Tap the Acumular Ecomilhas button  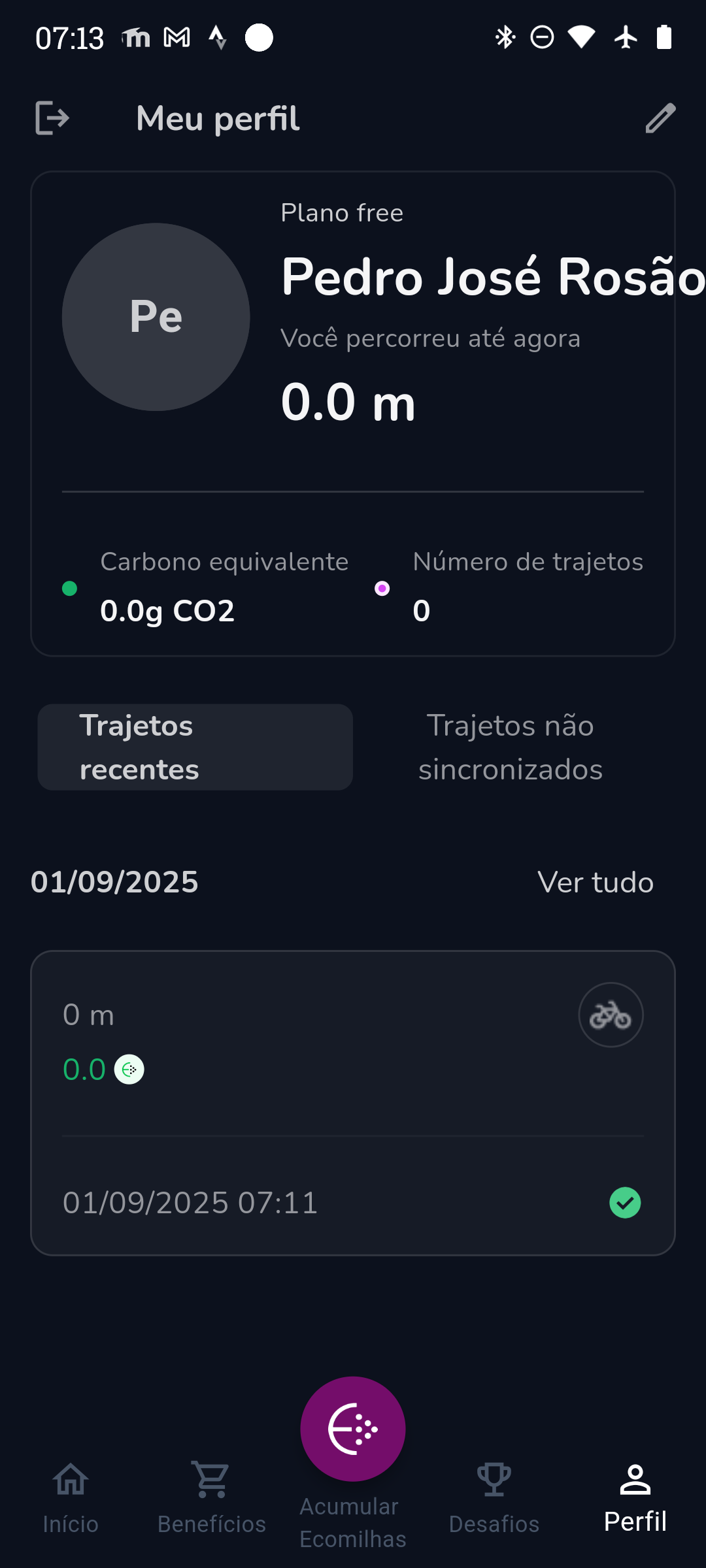tap(353, 1429)
